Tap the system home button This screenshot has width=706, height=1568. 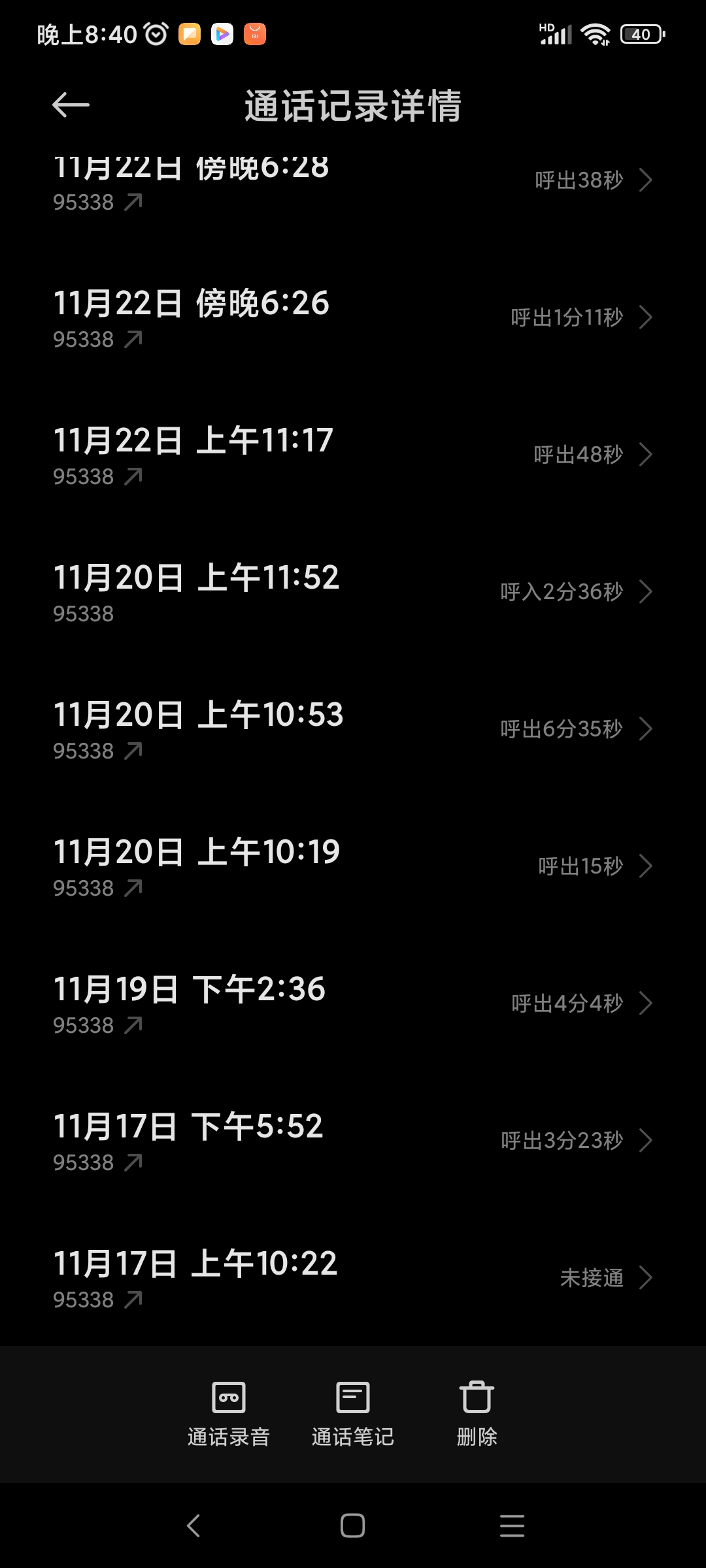[353, 1526]
